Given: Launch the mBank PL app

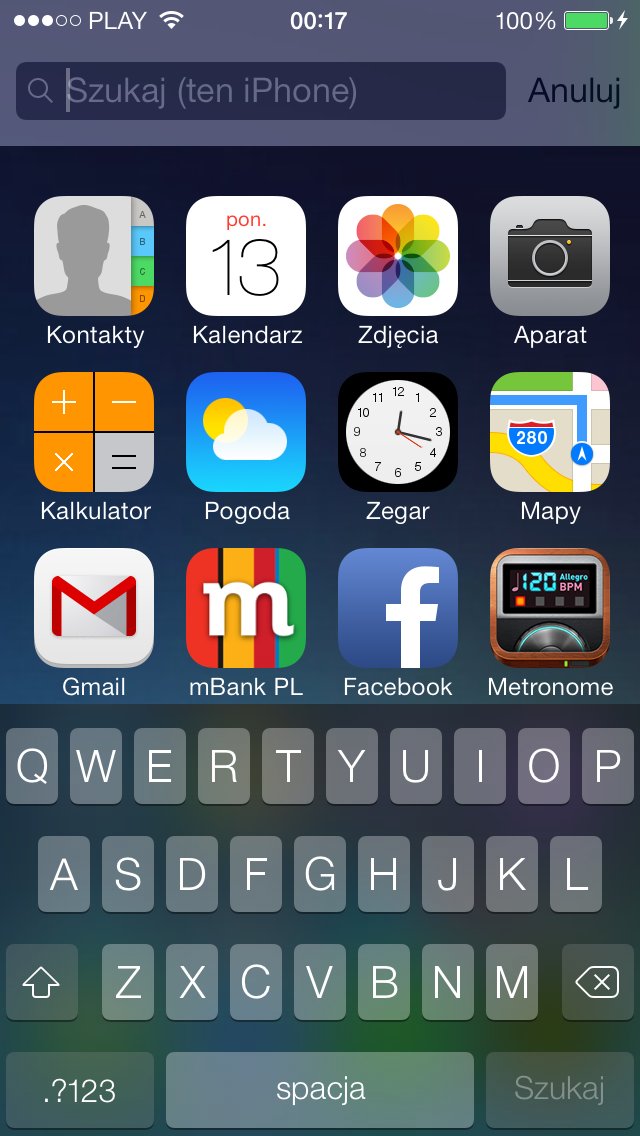Looking at the screenshot, I should [x=246, y=608].
